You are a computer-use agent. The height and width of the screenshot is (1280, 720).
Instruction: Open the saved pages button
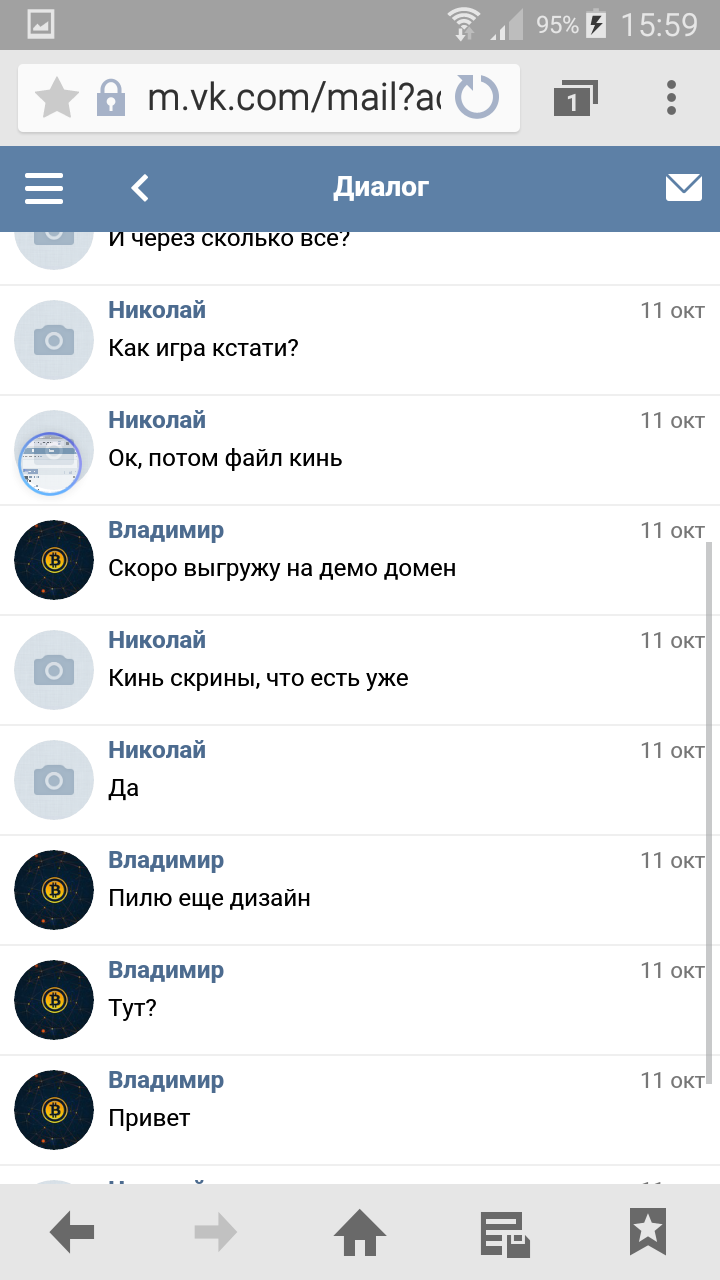[x=504, y=1232]
